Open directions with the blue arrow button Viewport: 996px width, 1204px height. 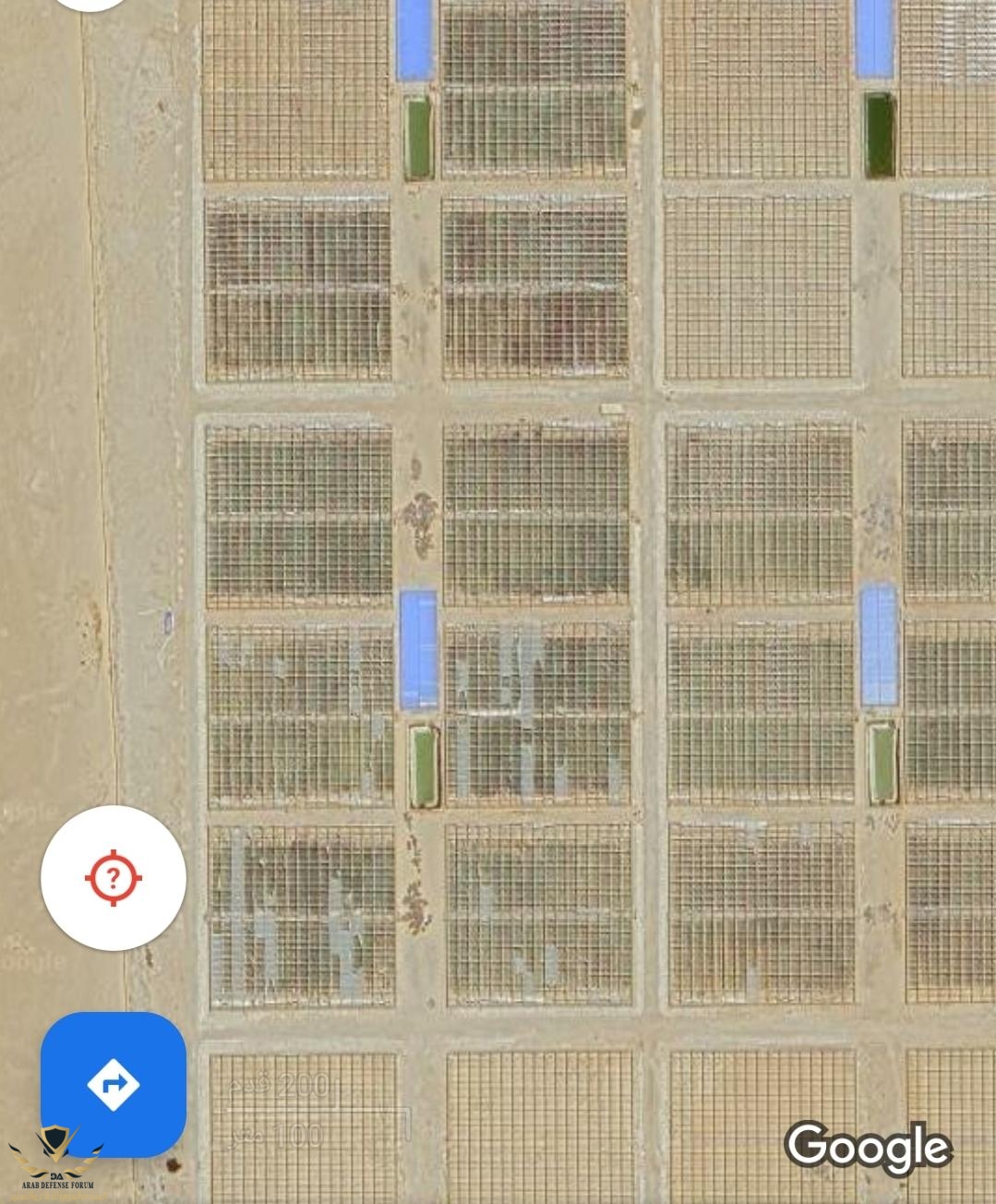113,1083
